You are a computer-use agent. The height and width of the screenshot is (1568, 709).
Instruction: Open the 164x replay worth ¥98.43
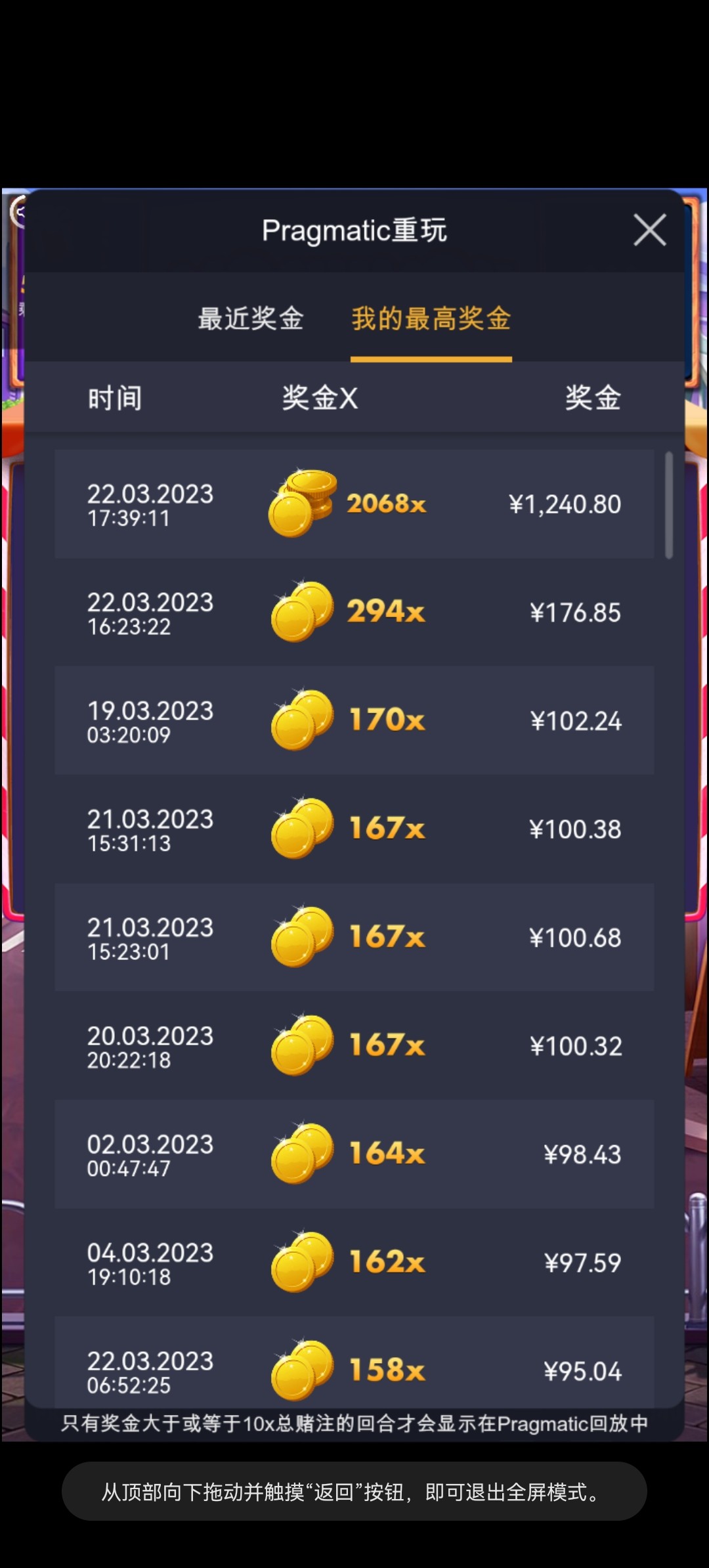(x=354, y=1154)
